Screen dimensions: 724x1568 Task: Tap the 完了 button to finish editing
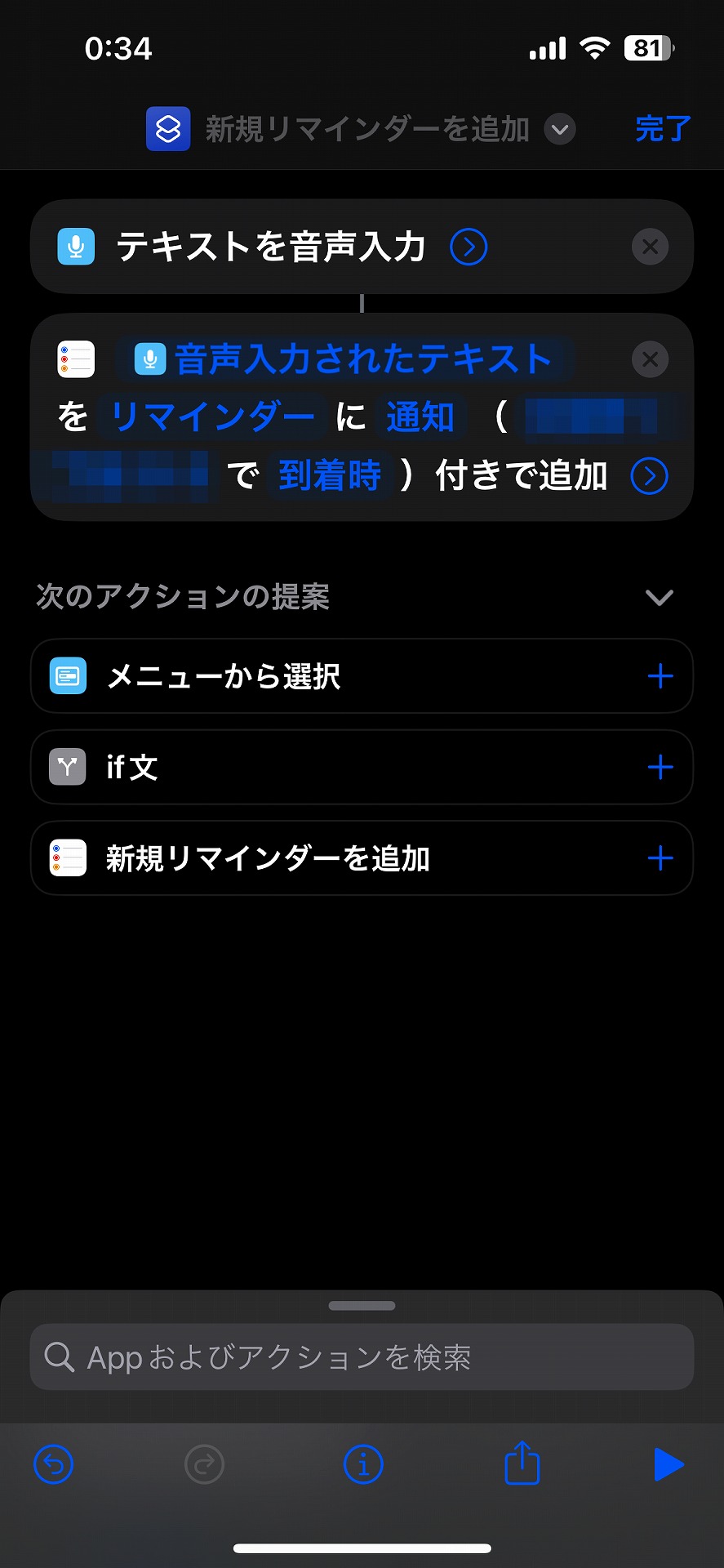tap(661, 128)
